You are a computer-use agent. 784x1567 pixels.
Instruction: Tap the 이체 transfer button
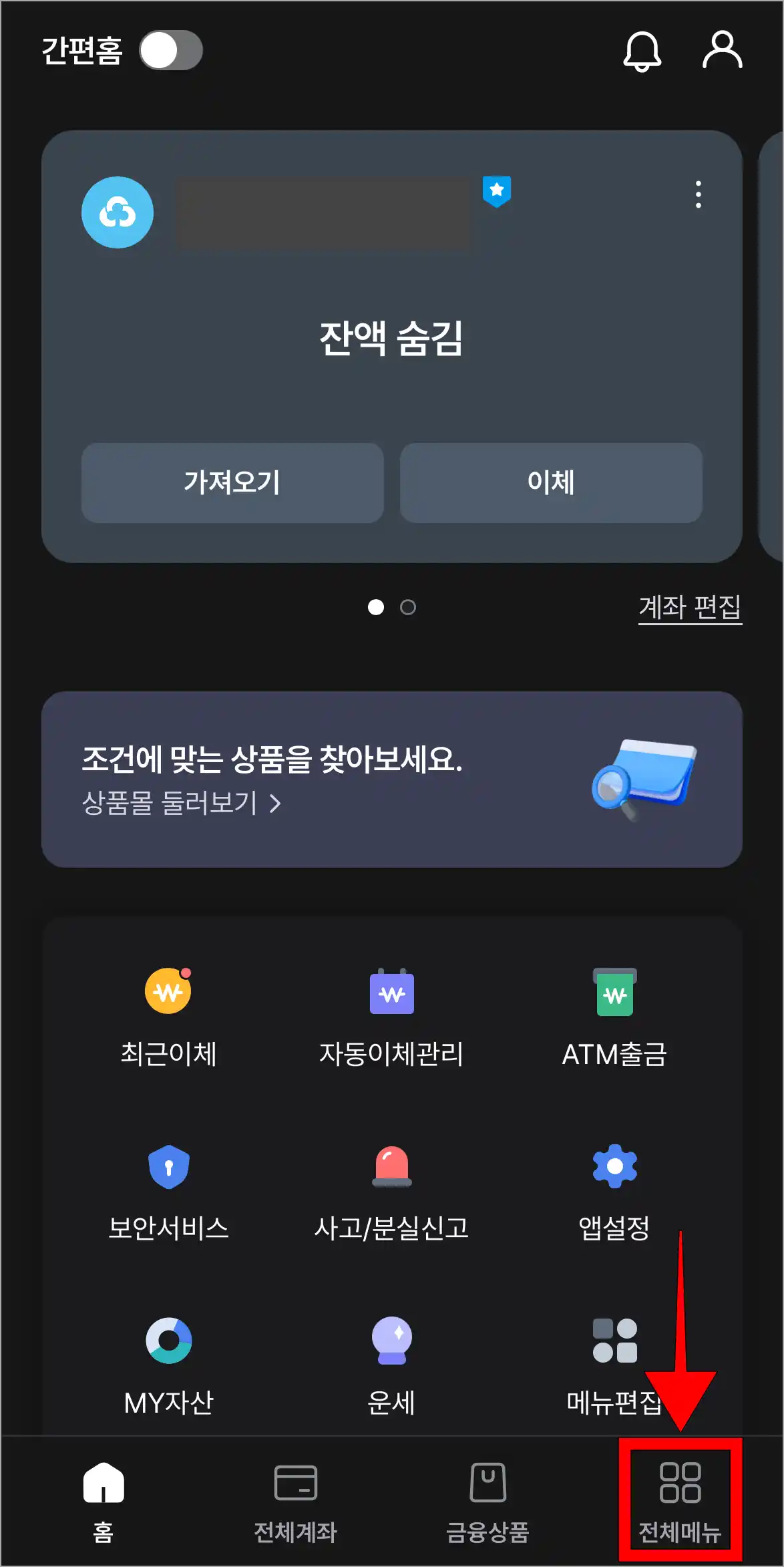click(x=551, y=483)
